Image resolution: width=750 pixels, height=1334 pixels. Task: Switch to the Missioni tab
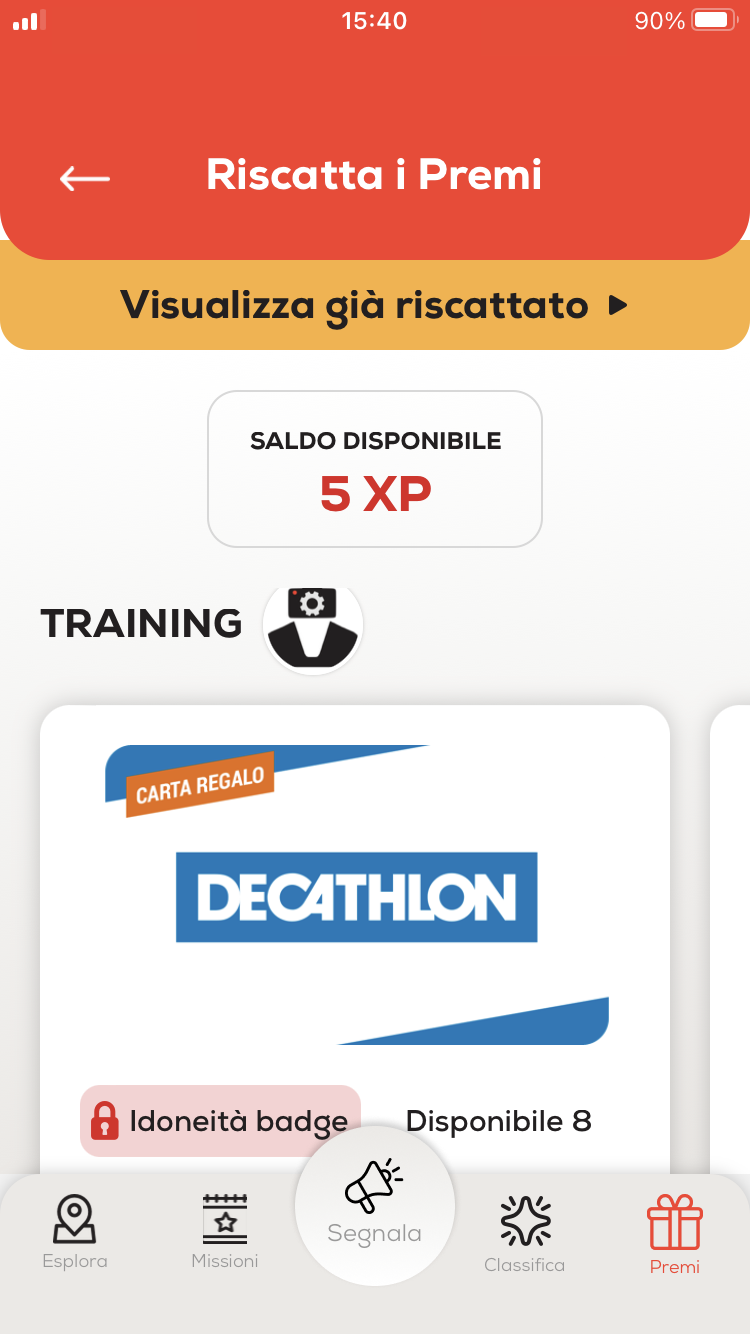225,1232
